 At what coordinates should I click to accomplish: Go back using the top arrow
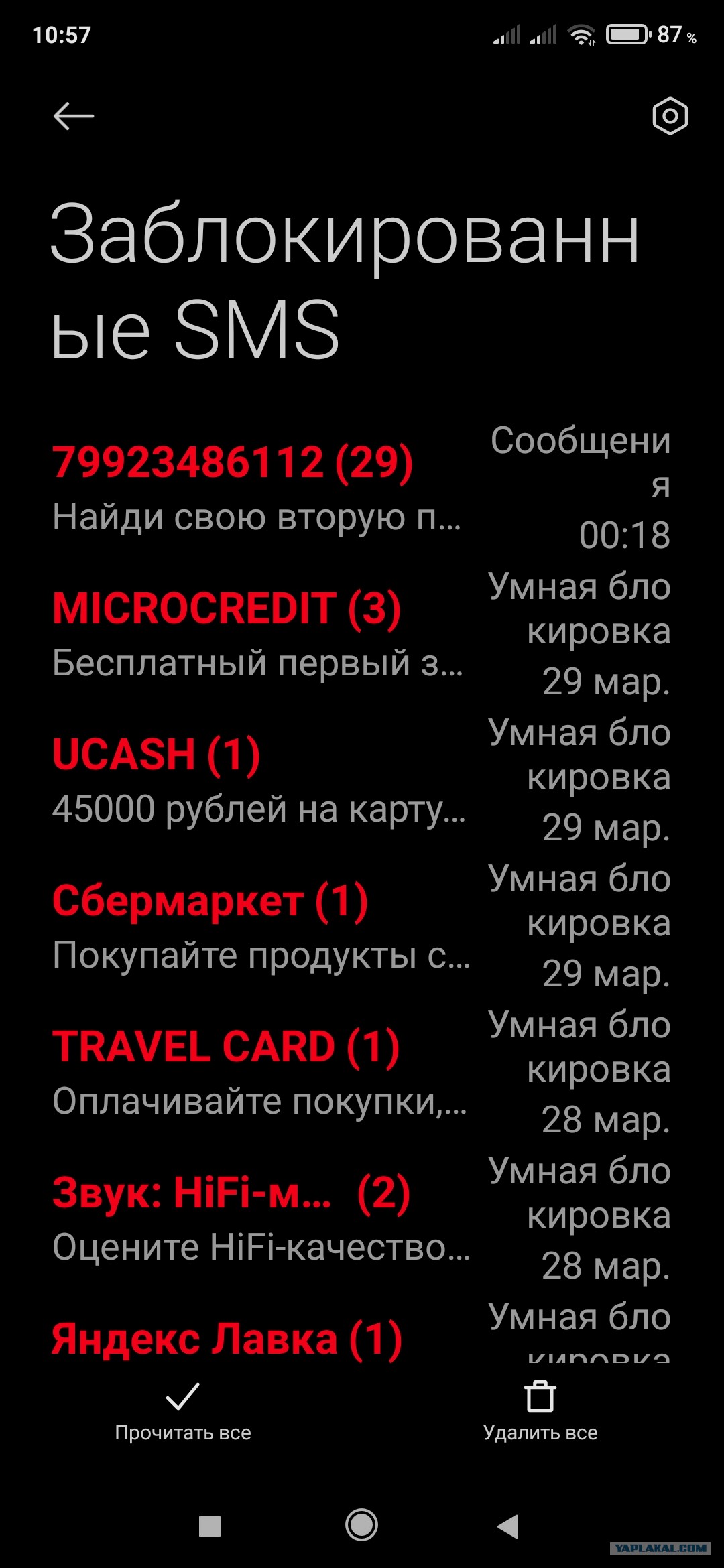[x=74, y=116]
